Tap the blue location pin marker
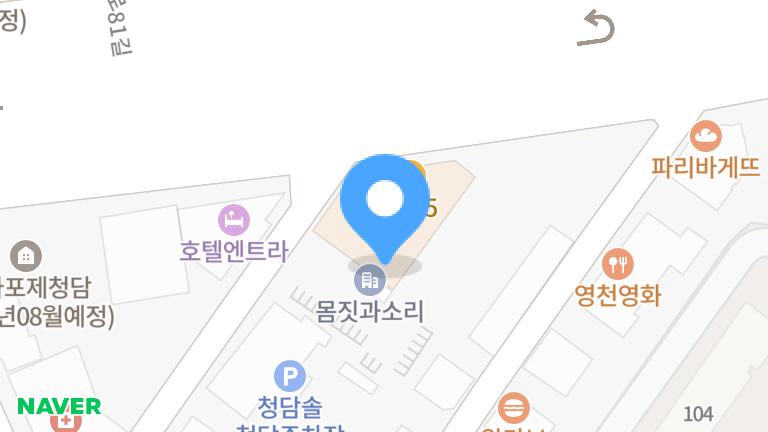This screenshot has width=768, height=432. 384,200
